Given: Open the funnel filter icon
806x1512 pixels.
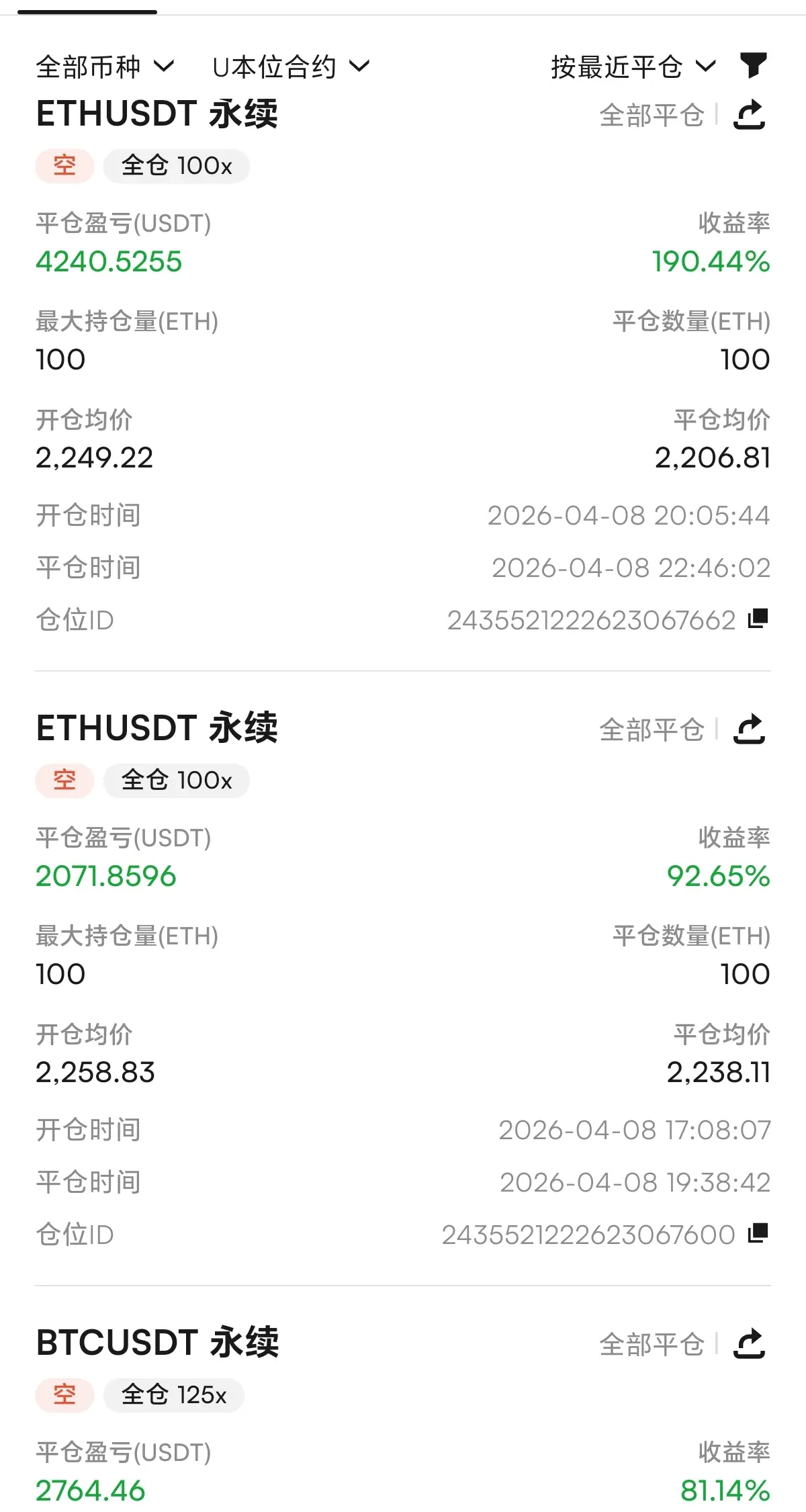Looking at the screenshot, I should [x=753, y=66].
